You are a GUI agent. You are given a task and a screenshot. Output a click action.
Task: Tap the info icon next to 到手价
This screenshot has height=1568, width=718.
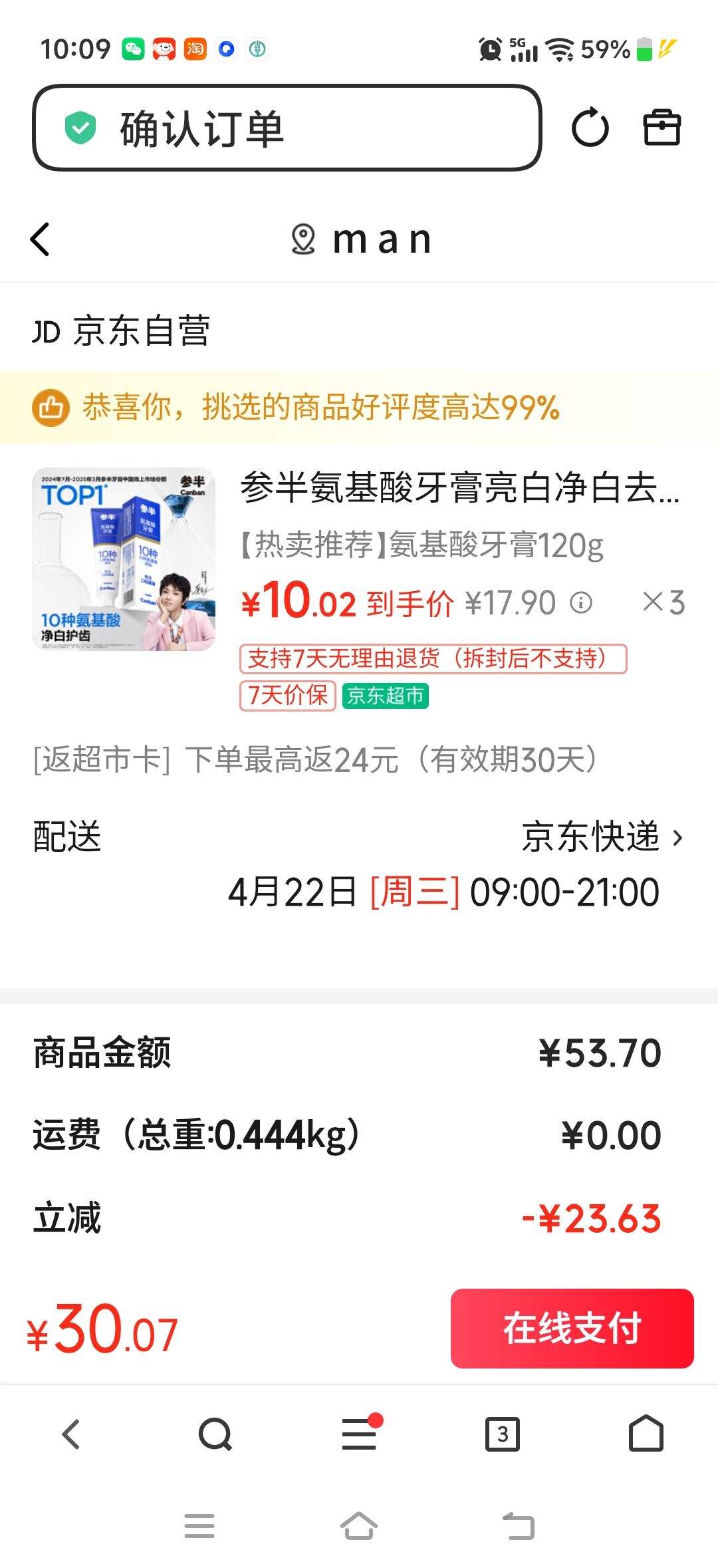[582, 604]
